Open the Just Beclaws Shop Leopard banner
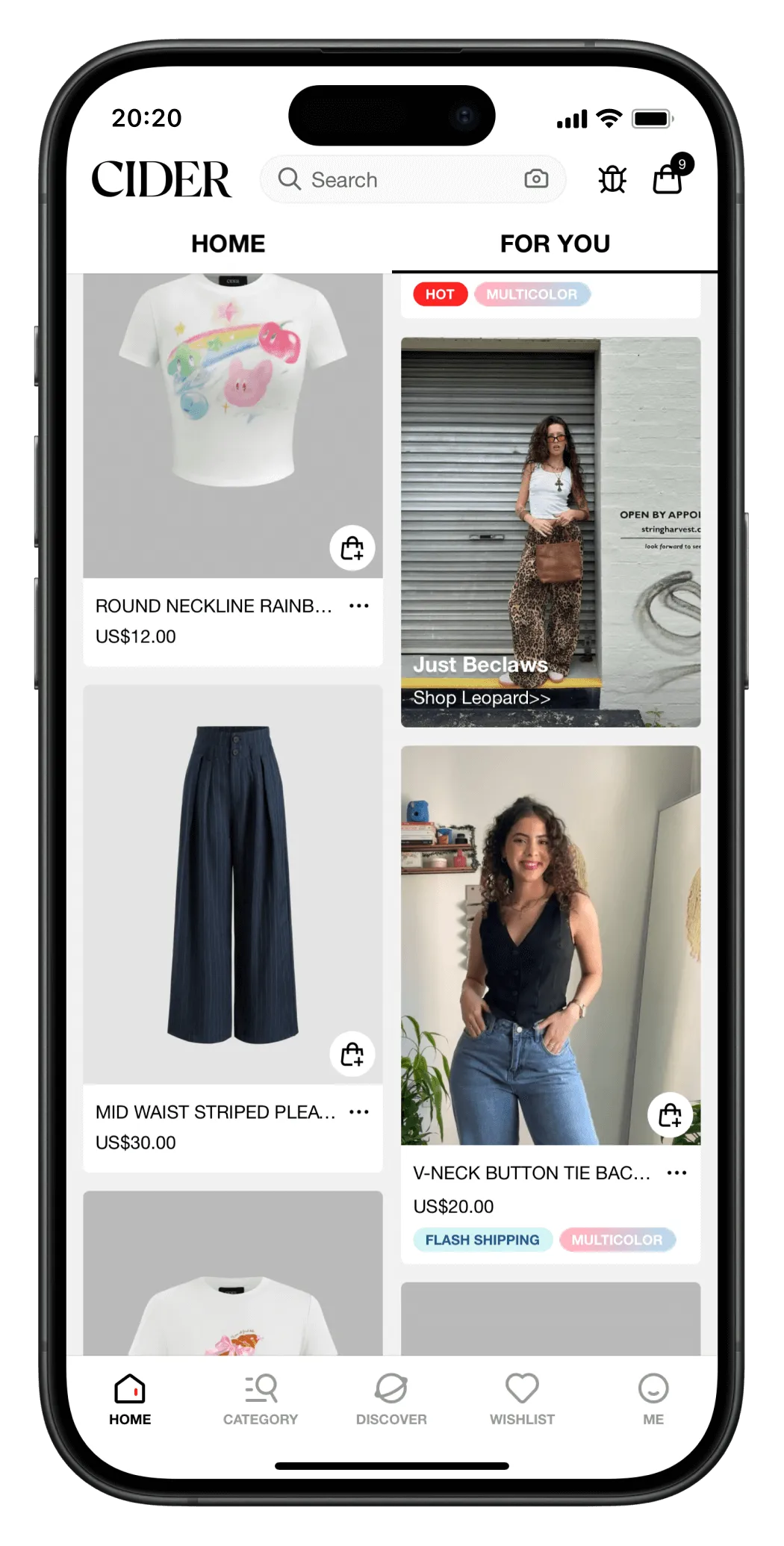Viewport: 784px width, 1546px height. [550, 532]
